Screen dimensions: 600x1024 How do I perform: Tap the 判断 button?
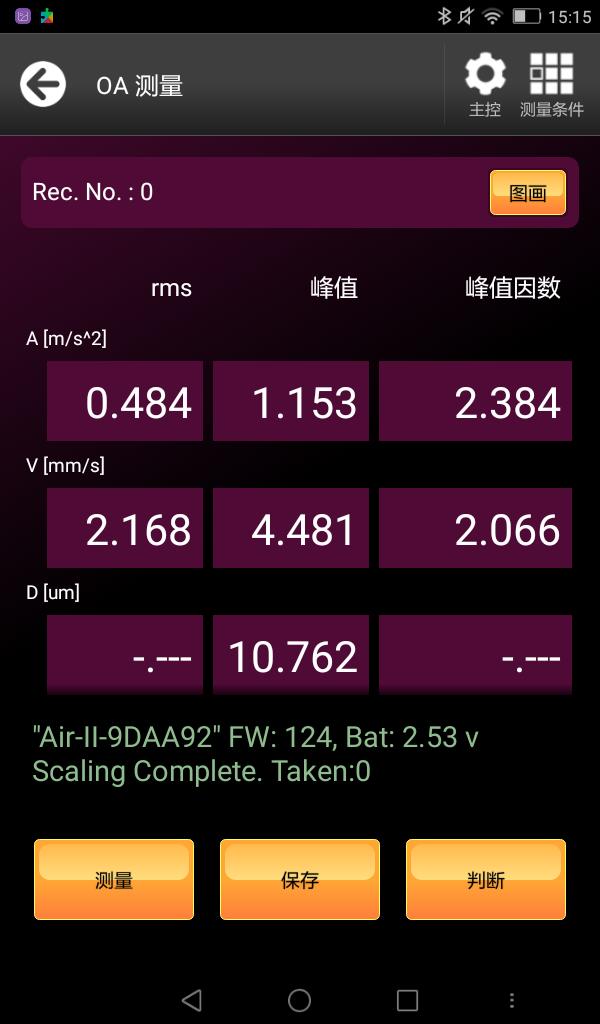[486, 879]
